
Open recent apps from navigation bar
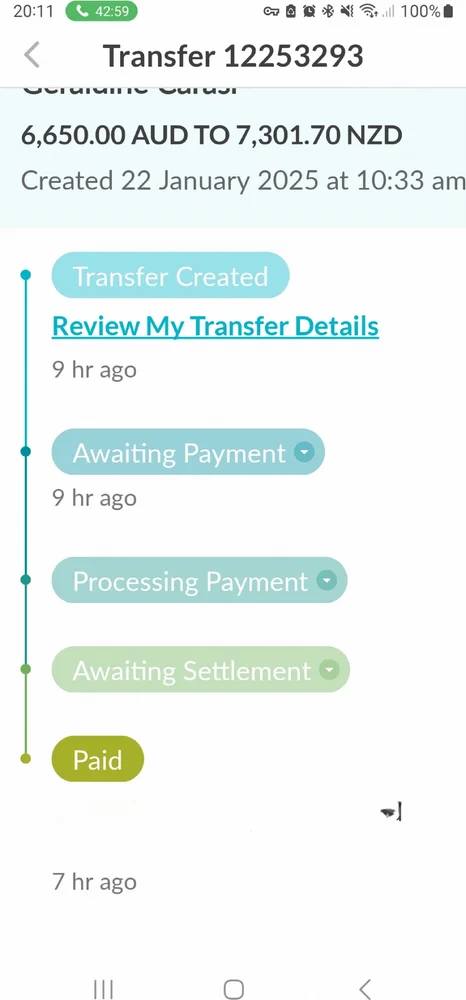coord(103,989)
